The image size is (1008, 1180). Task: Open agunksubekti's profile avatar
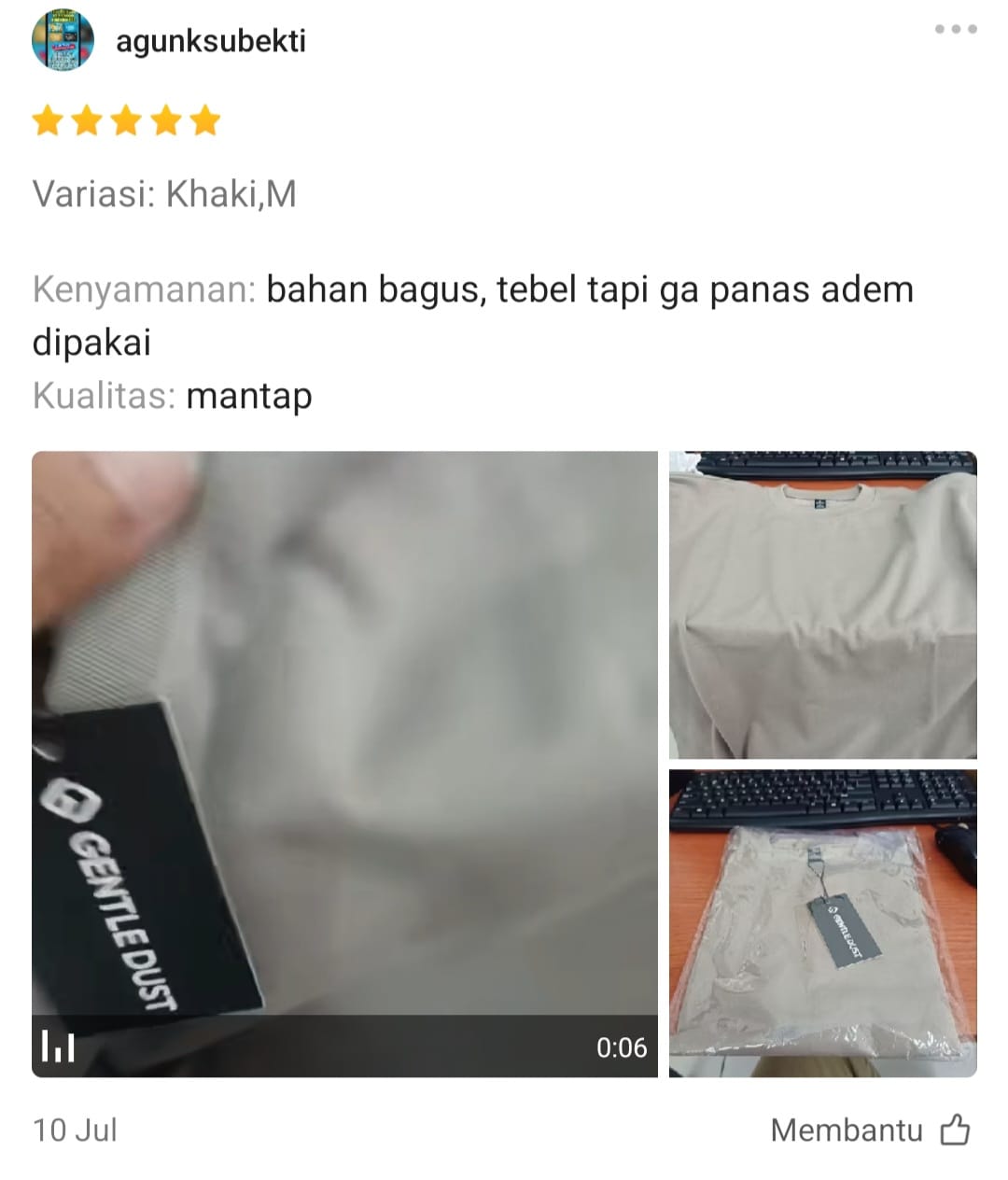pyautogui.click(x=63, y=41)
